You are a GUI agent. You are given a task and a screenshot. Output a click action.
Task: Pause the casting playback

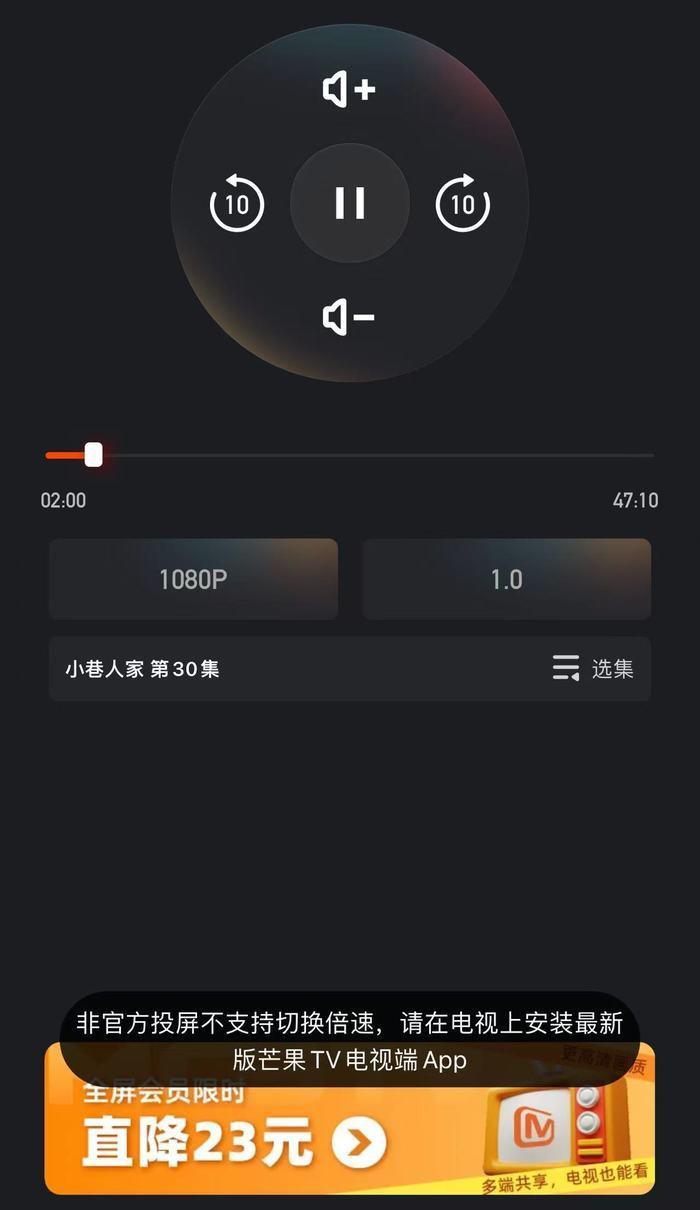coord(350,203)
